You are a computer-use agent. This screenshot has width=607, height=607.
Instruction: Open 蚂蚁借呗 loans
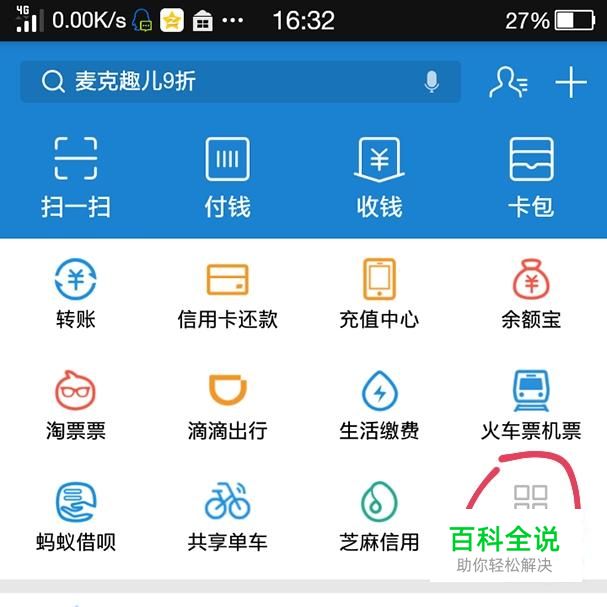(x=76, y=516)
